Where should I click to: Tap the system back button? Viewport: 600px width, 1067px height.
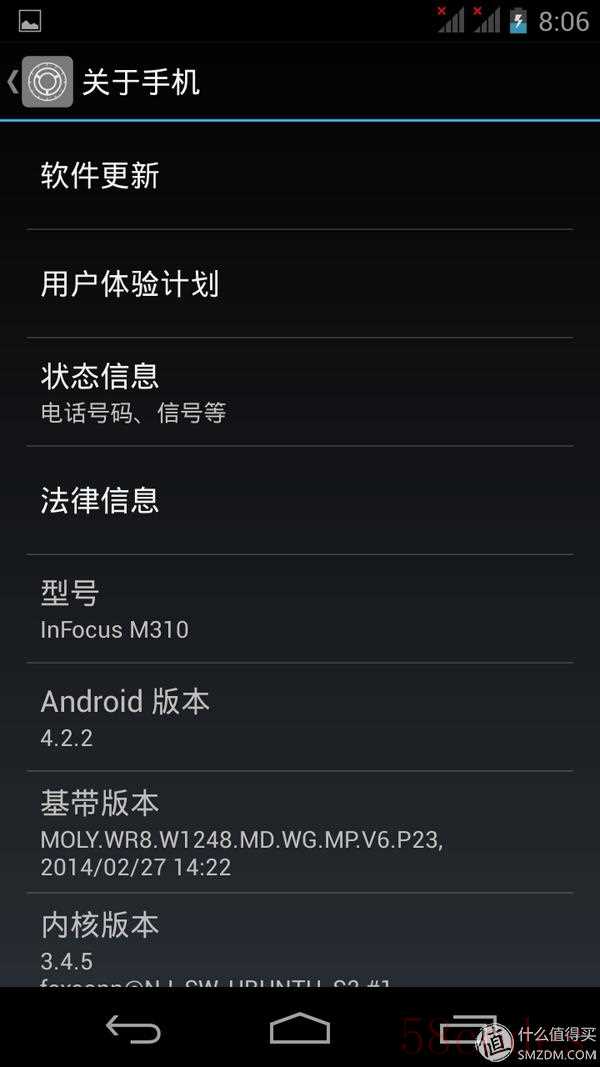(133, 1028)
